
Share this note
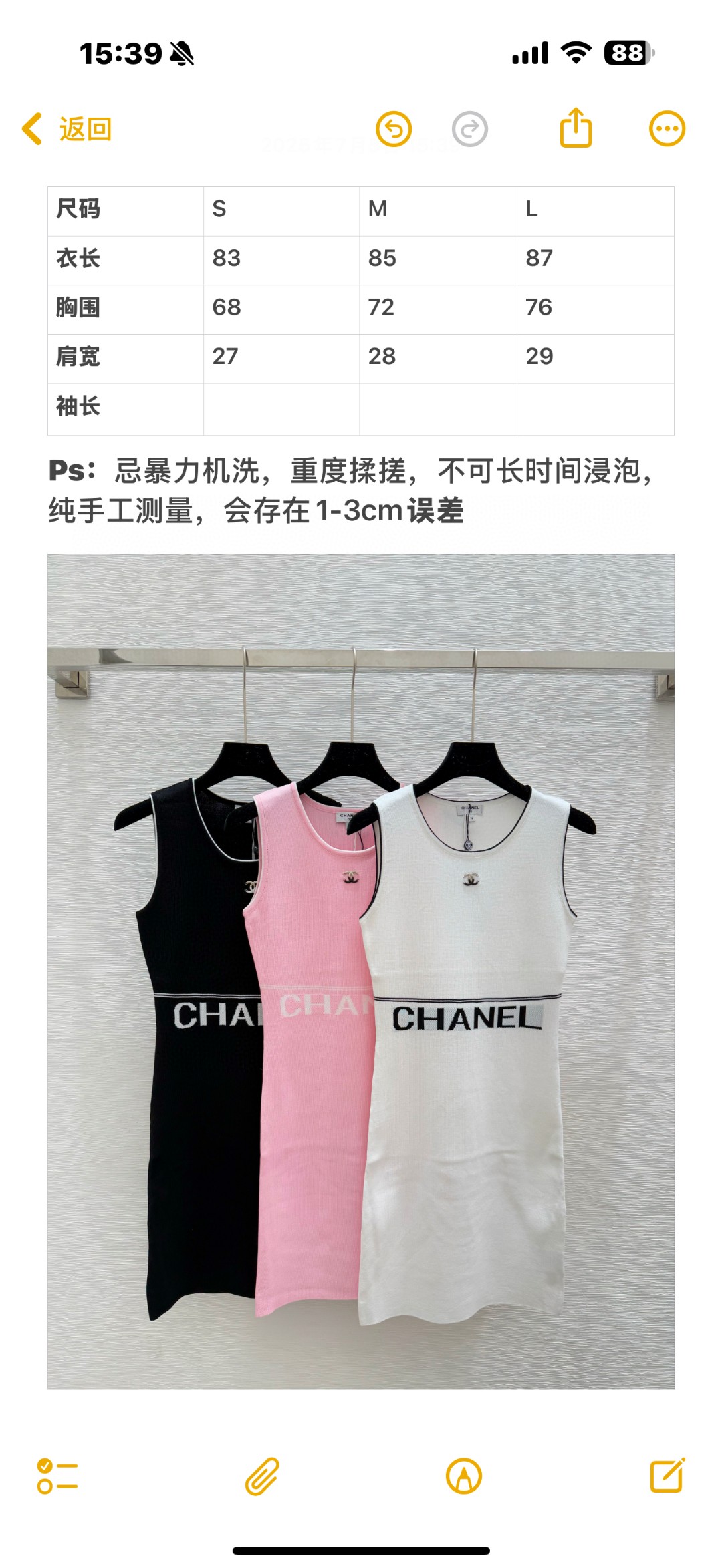[x=576, y=128]
